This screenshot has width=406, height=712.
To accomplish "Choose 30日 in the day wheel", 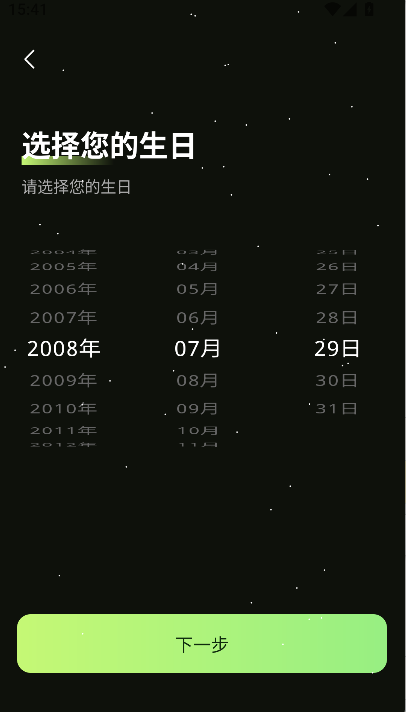I will [337, 380].
